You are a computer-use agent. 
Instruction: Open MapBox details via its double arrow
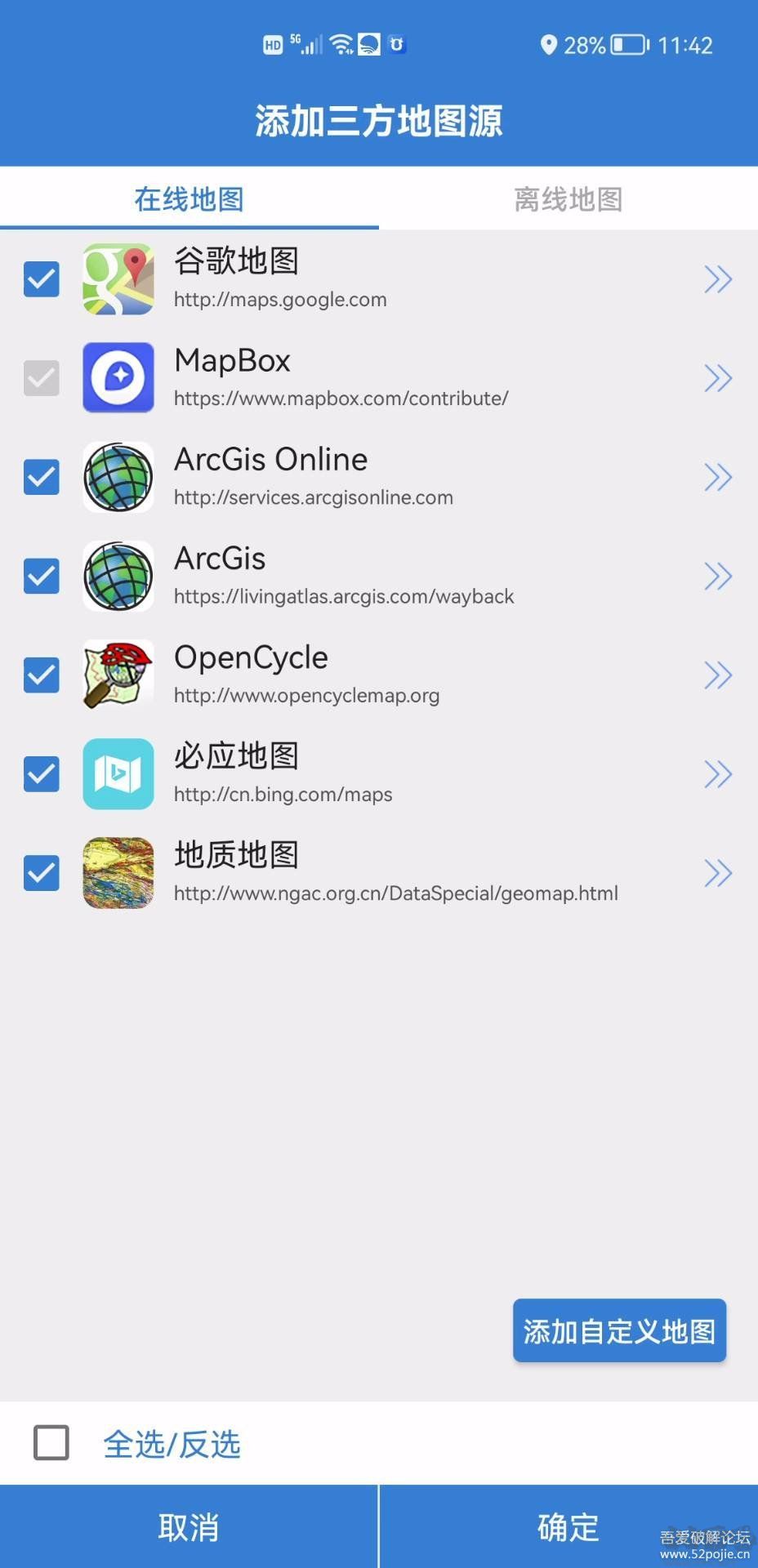point(718,378)
